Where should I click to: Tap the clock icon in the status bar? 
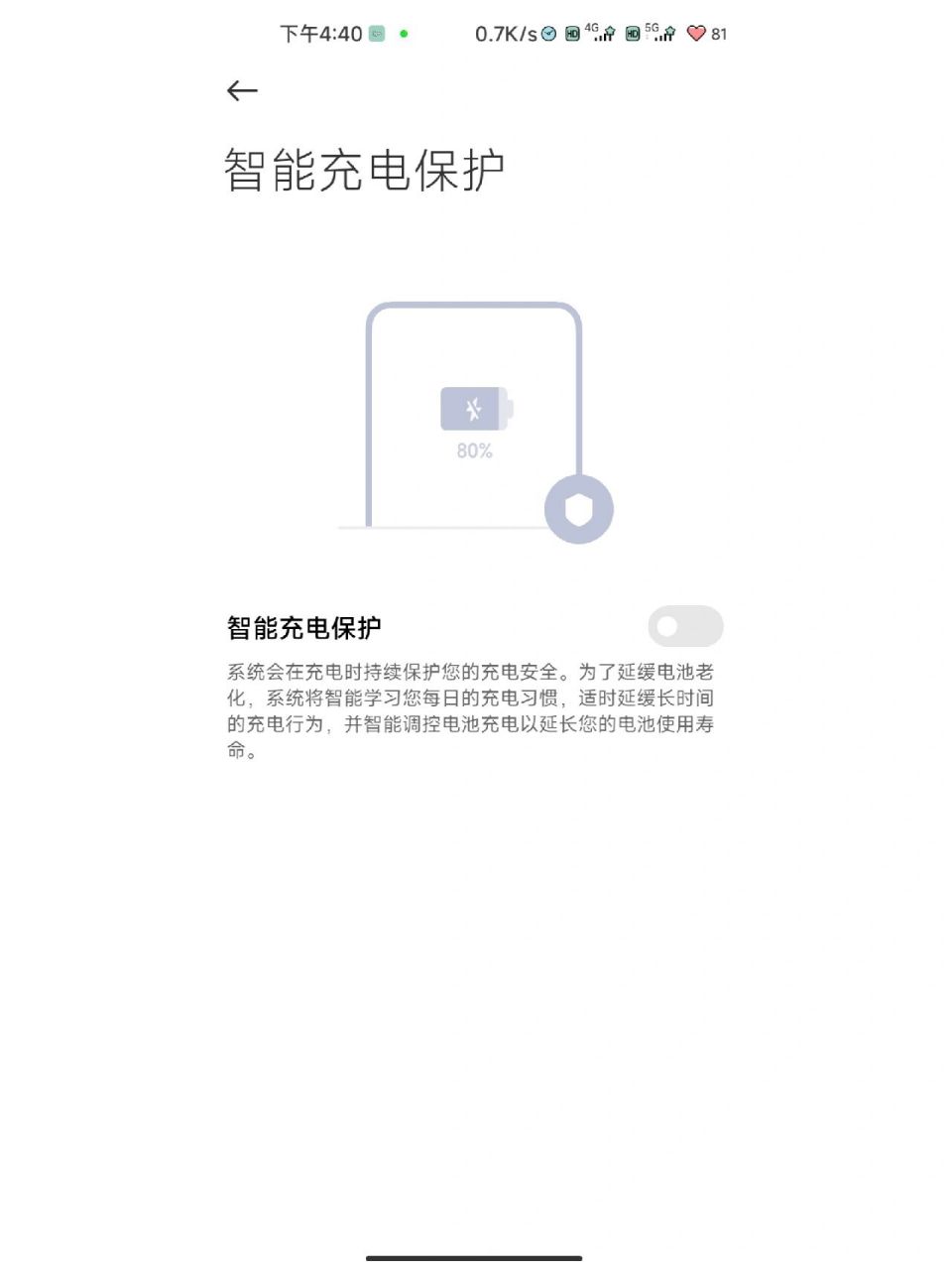[x=547, y=33]
